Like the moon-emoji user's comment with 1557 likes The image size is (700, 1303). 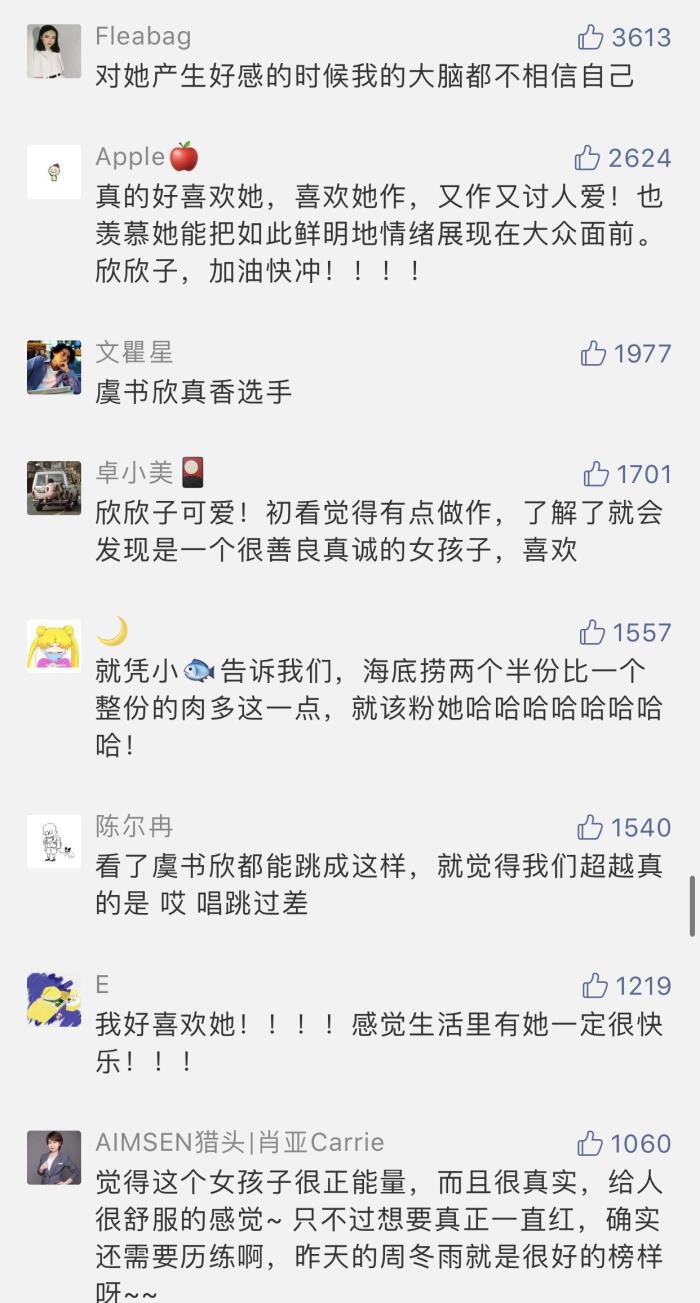click(x=592, y=632)
